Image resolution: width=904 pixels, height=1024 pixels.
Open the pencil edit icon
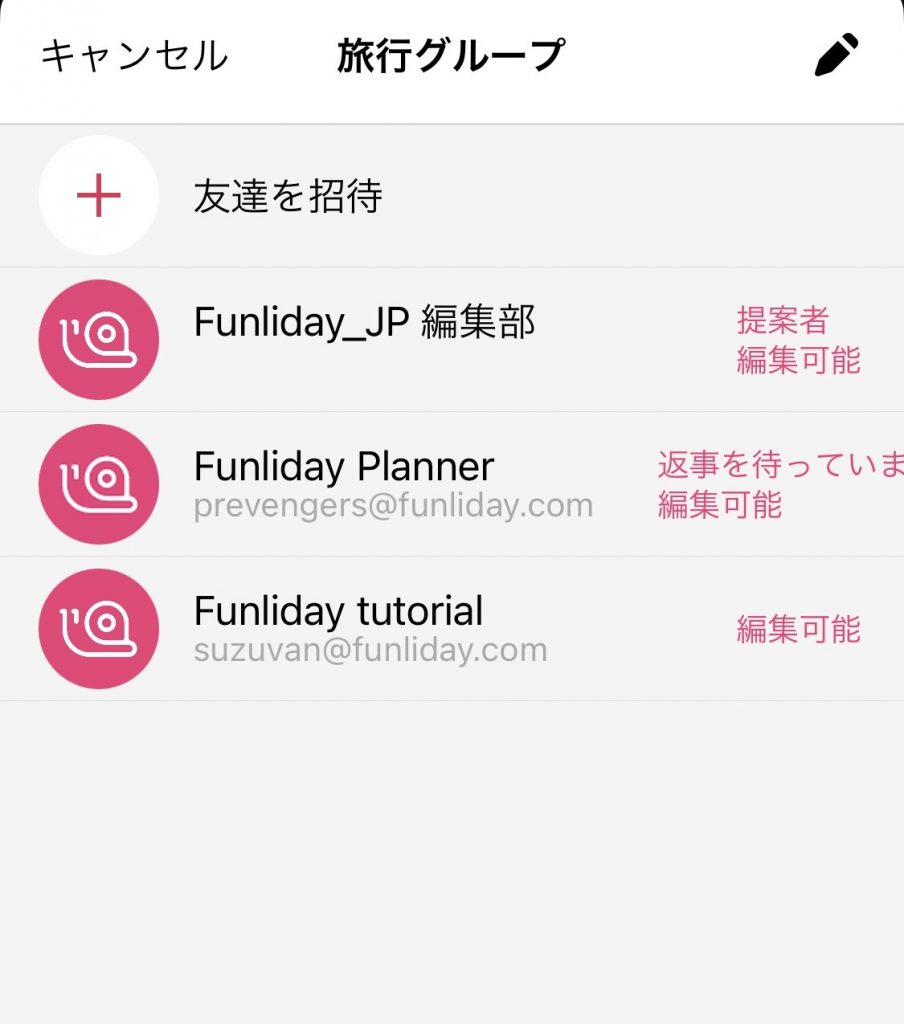pos(836,56)
